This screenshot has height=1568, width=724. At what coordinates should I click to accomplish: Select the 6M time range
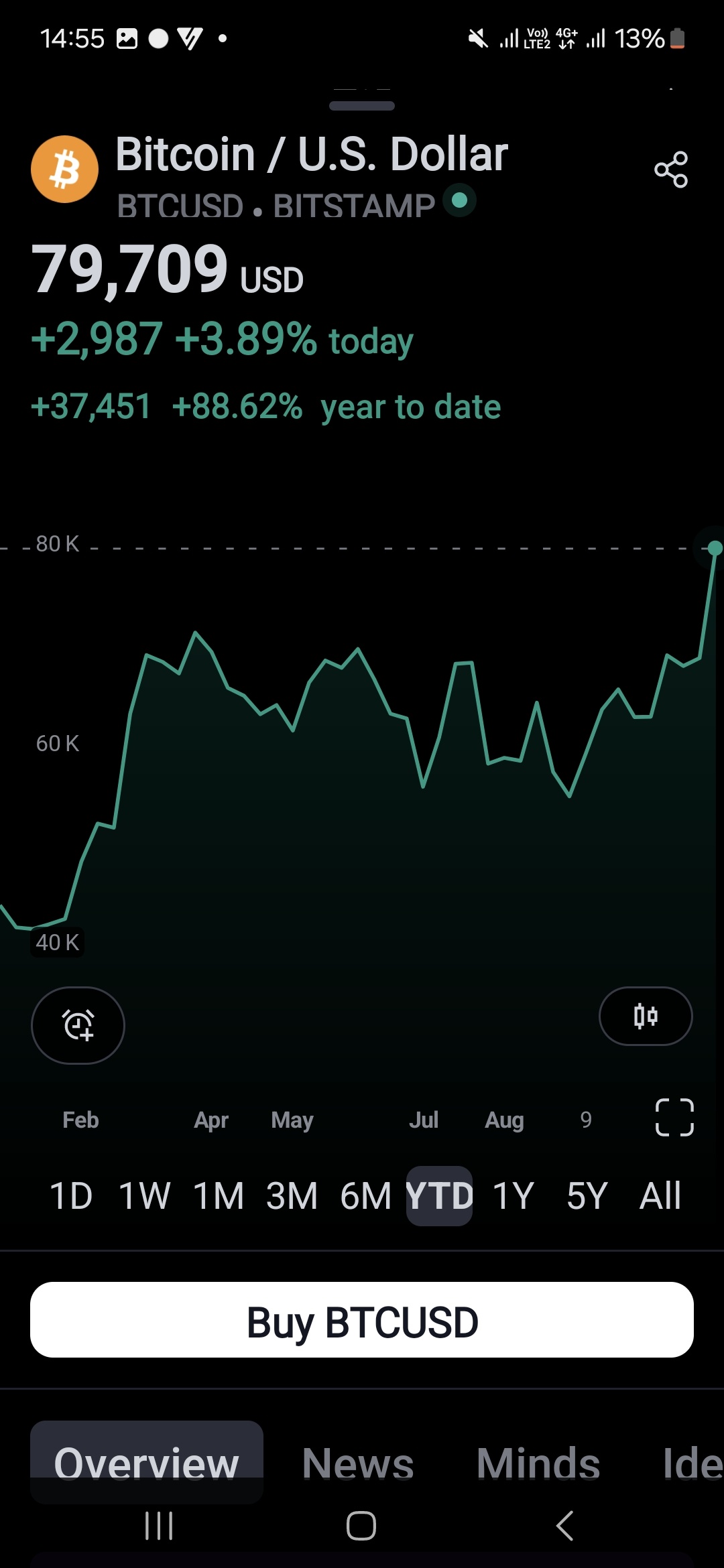(365, 1196)
